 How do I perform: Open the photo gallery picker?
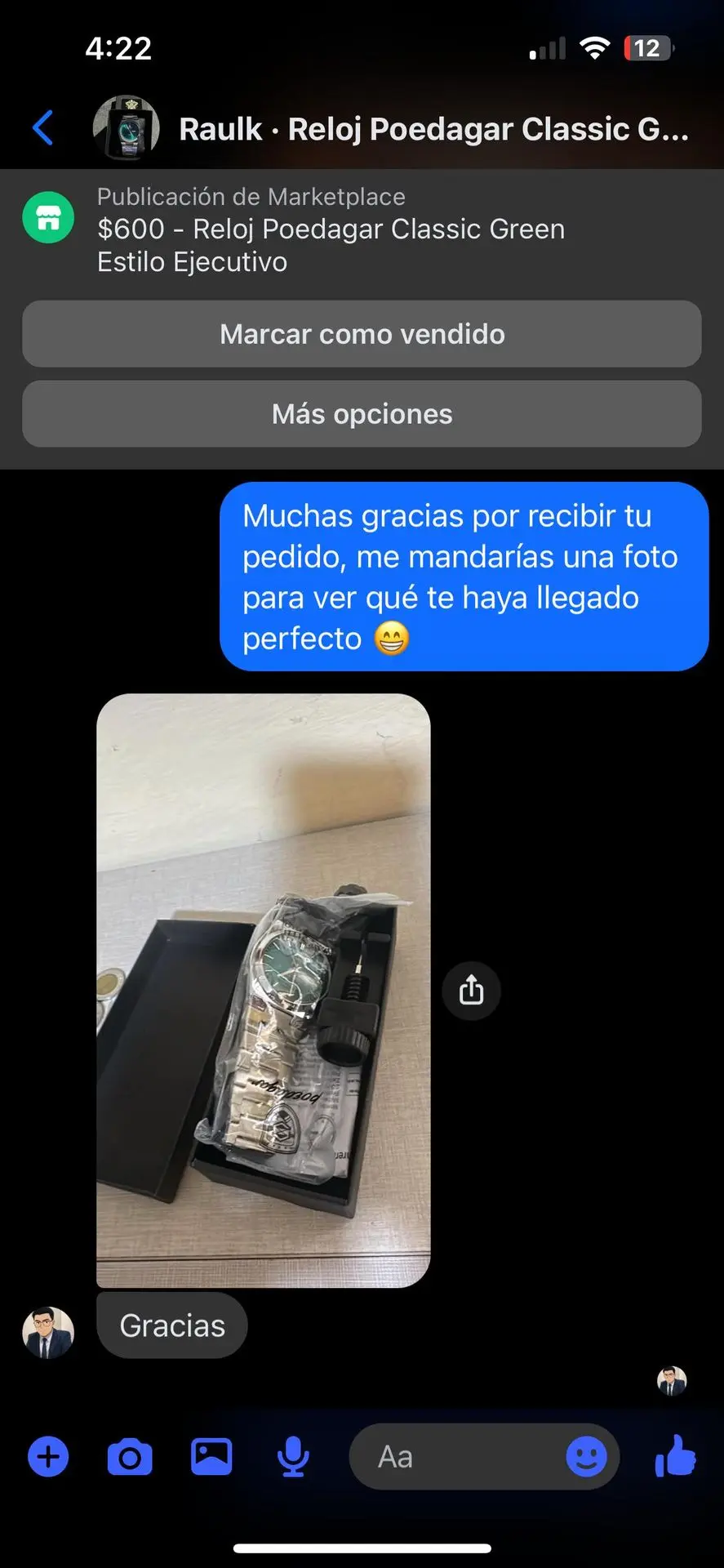(211, 1456)
